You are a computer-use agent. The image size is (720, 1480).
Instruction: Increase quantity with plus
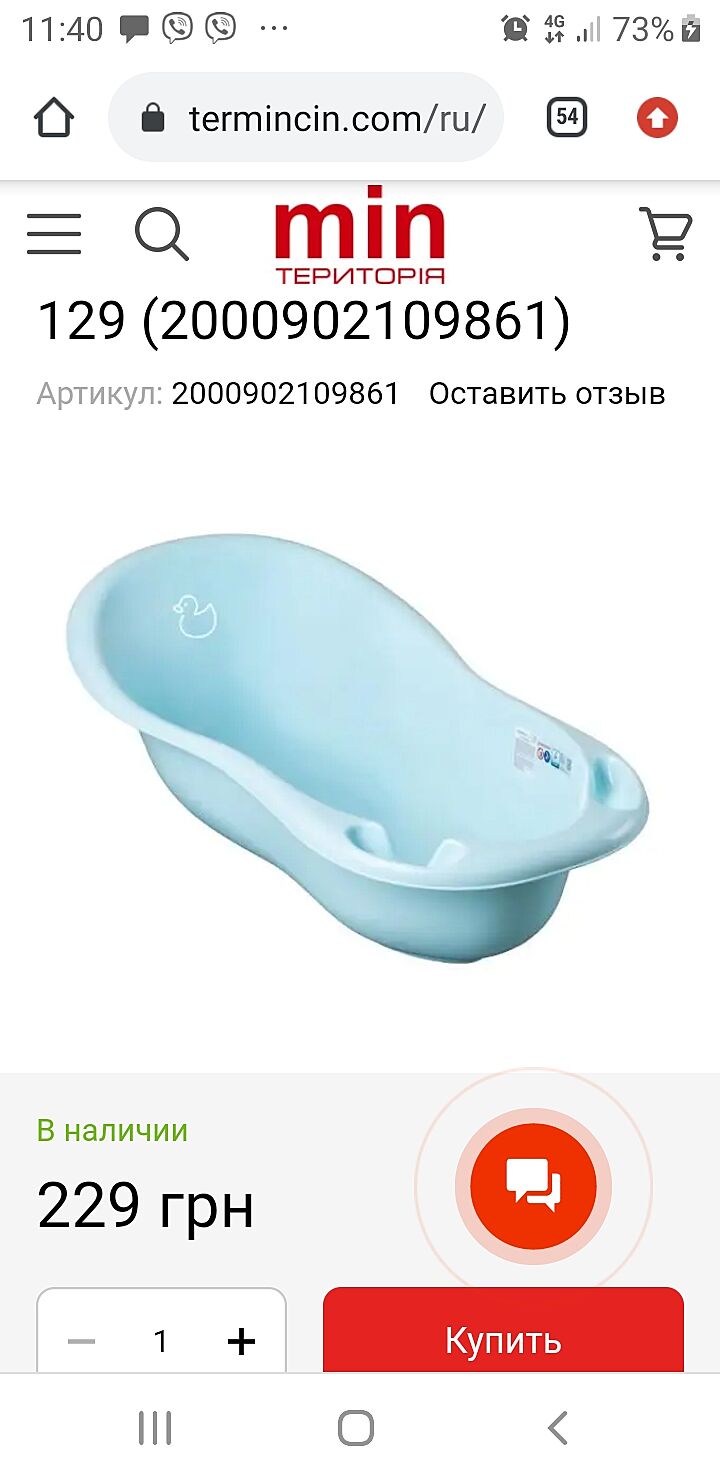tap(241, 1341)
